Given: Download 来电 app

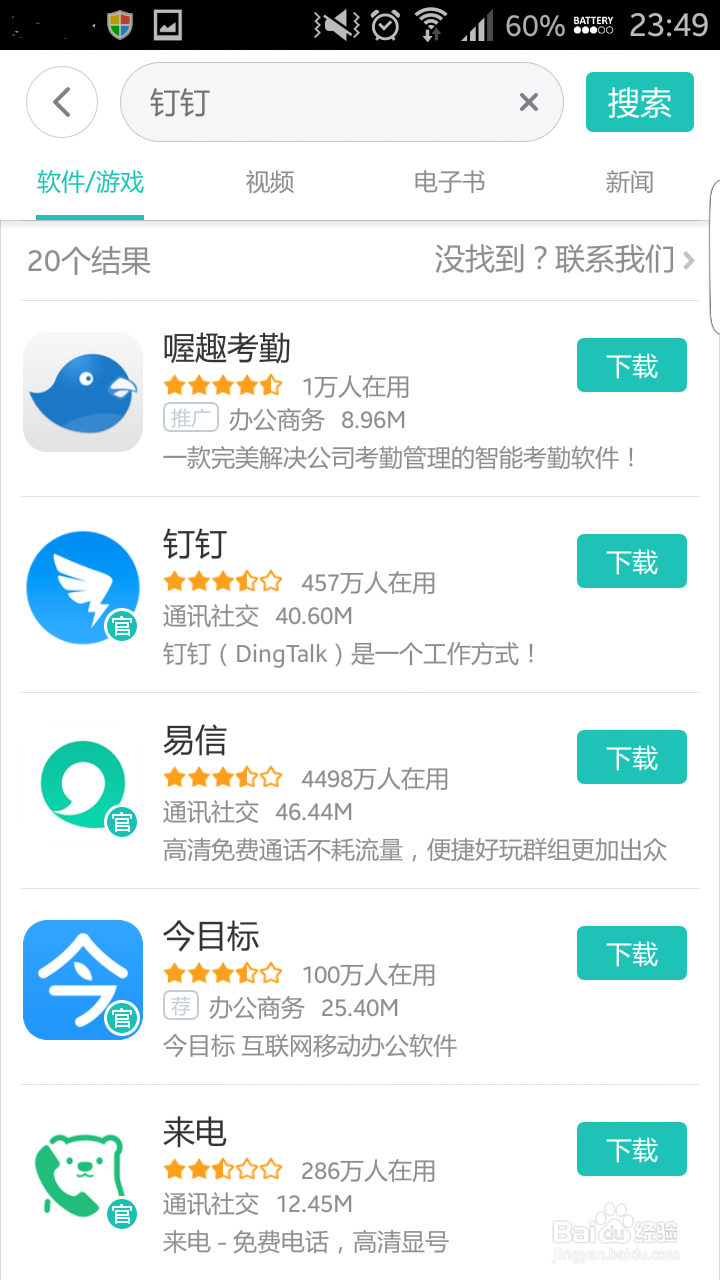Looking at the screenshot, I should [x=632, y=1149].
